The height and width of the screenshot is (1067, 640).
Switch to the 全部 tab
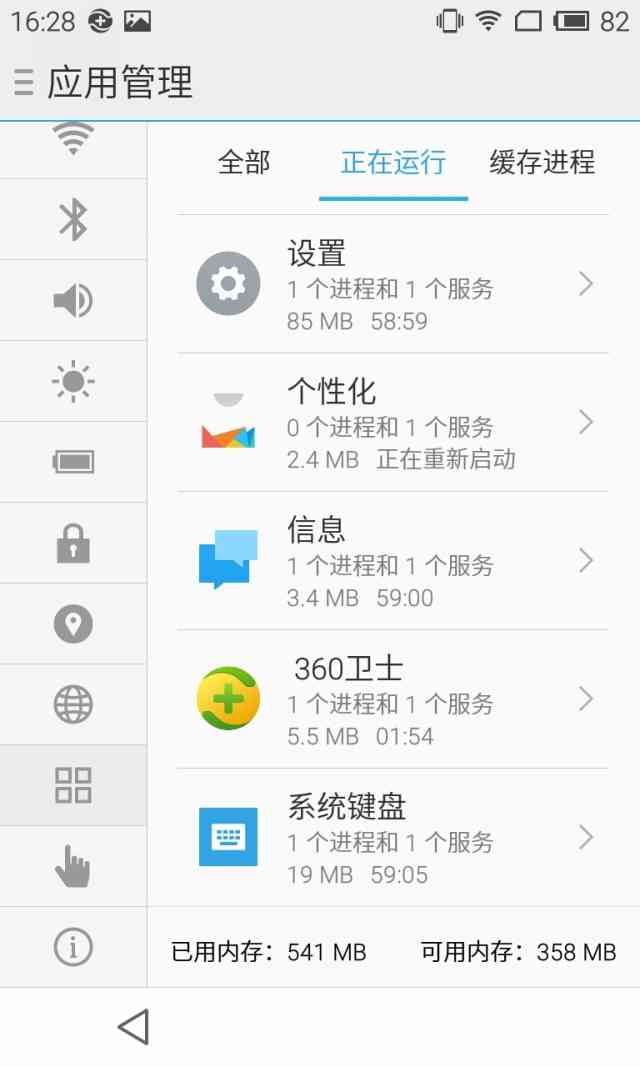coord(244,162)
